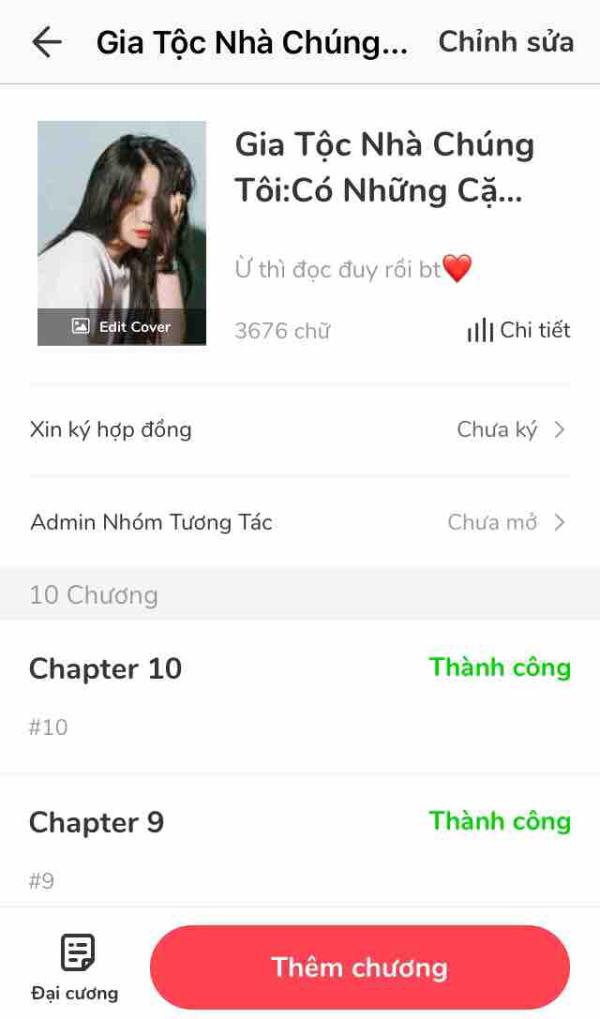Open the Admin Nhóm Tương Tác row
This screenshot has height=1019, width=600.
pos(300,522)
